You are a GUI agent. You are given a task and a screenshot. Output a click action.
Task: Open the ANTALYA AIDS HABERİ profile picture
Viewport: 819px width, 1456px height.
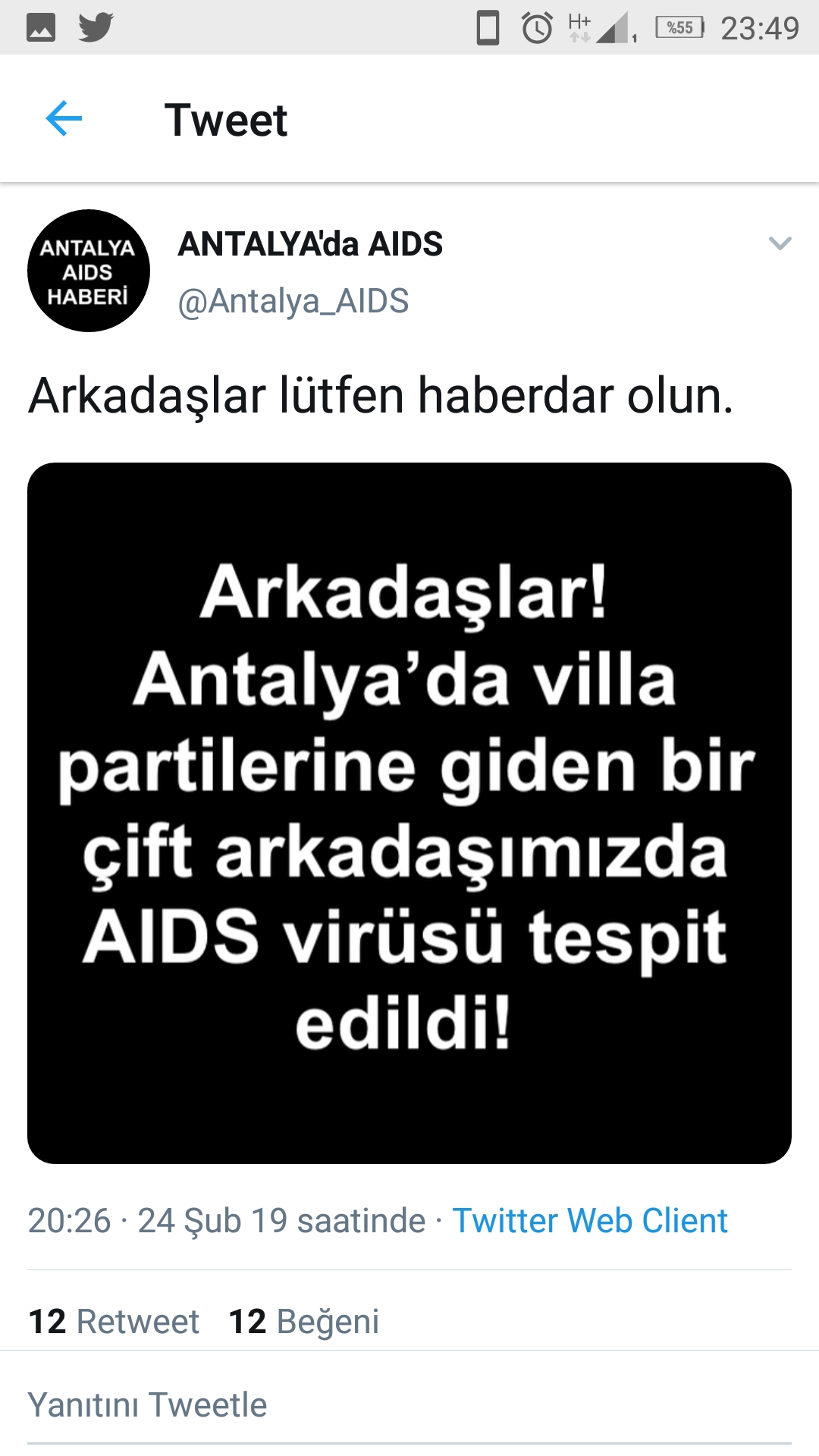click(x=89, y=271)
